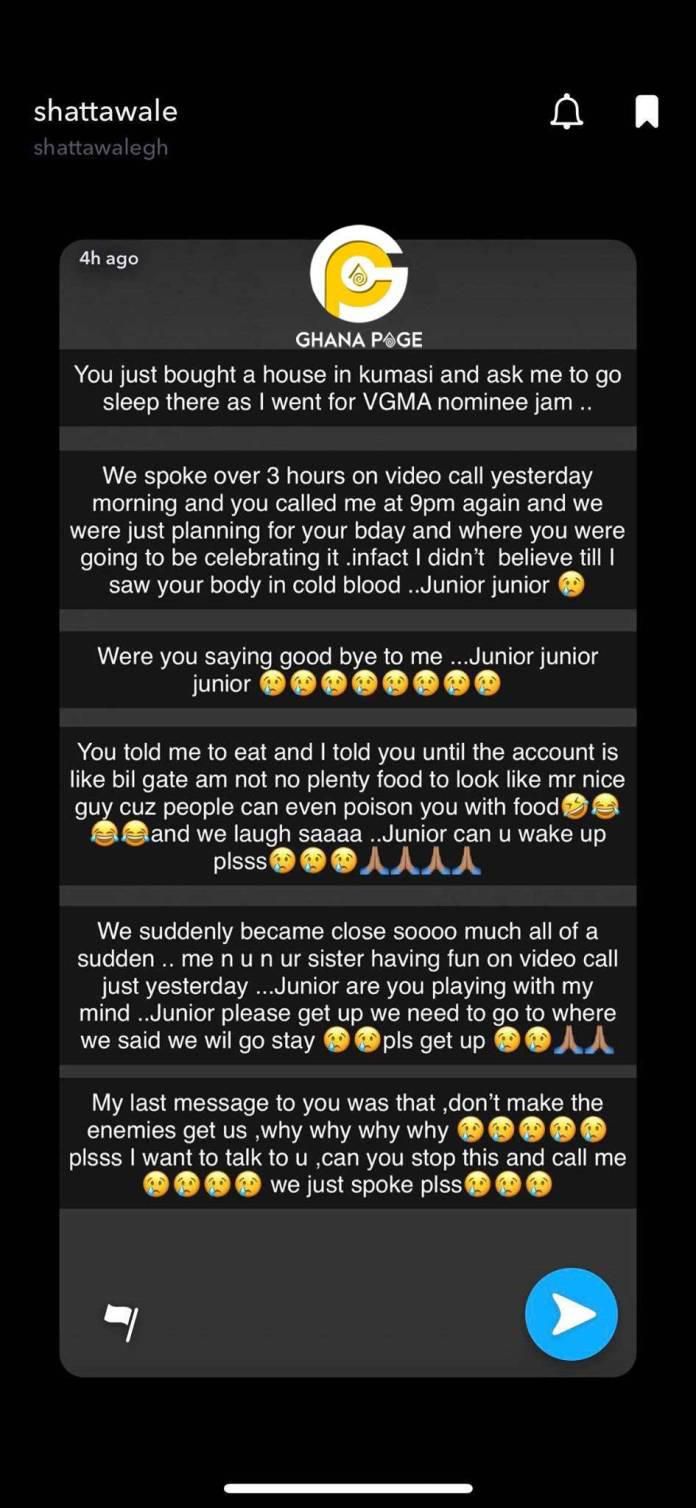This screenshot has width=696, height=1508.
Task: Tap the blue send arrow button
Action: pyautogui.click(x=571, y=1314)
